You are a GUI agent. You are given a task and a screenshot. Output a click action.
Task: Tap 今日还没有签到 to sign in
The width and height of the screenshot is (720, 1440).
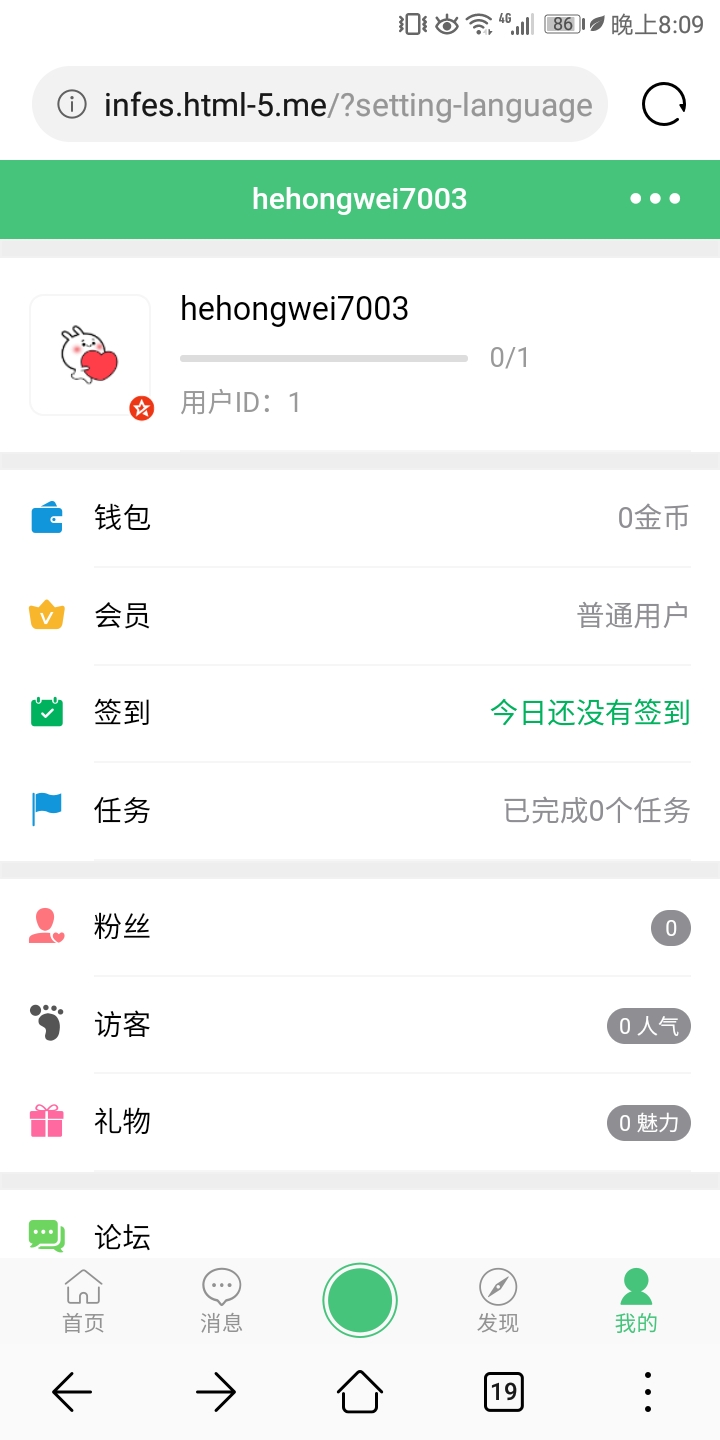tap(588, 712)
